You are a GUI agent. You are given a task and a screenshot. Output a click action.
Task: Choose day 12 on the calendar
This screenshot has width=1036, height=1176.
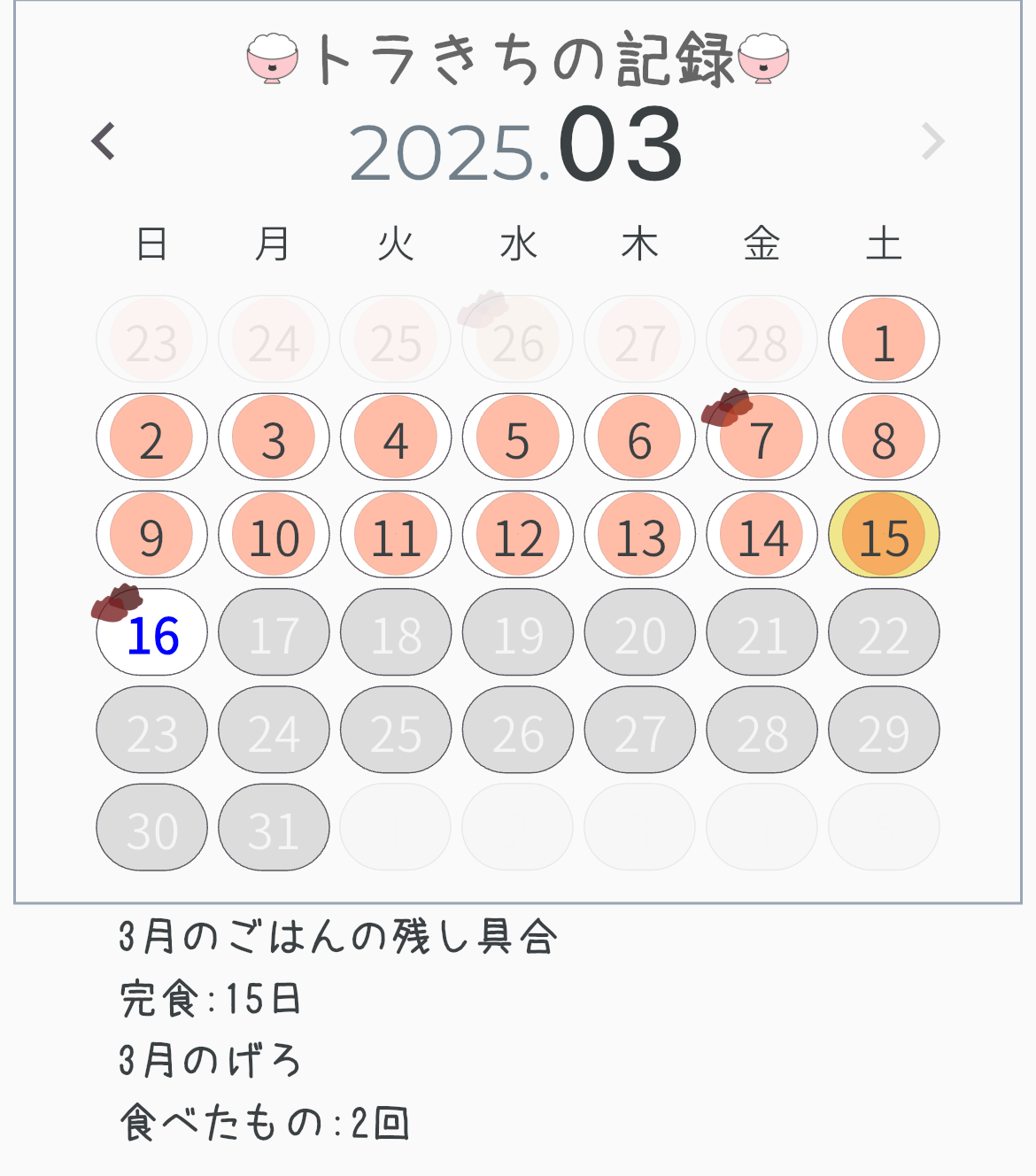(518, 535)
